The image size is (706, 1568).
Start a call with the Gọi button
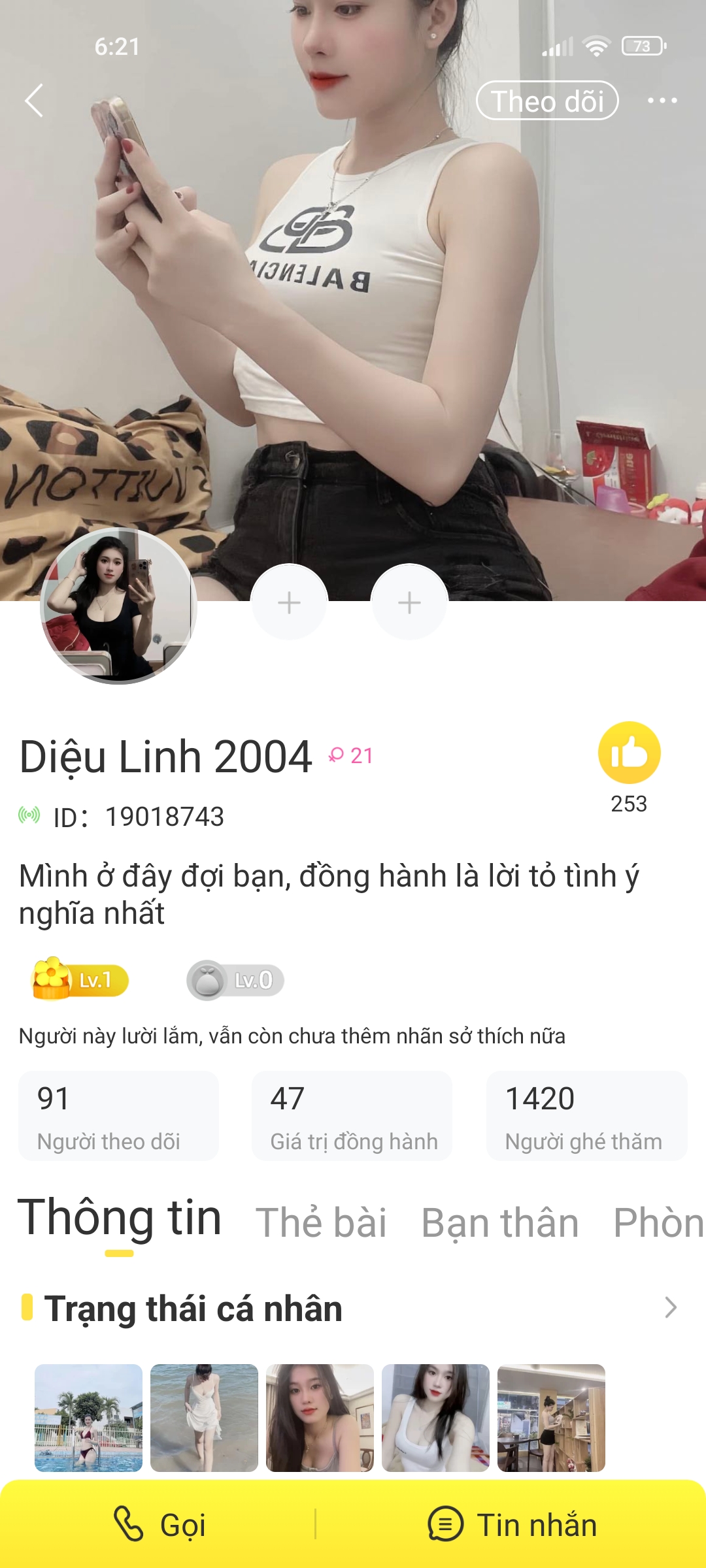coord(160,1525)
